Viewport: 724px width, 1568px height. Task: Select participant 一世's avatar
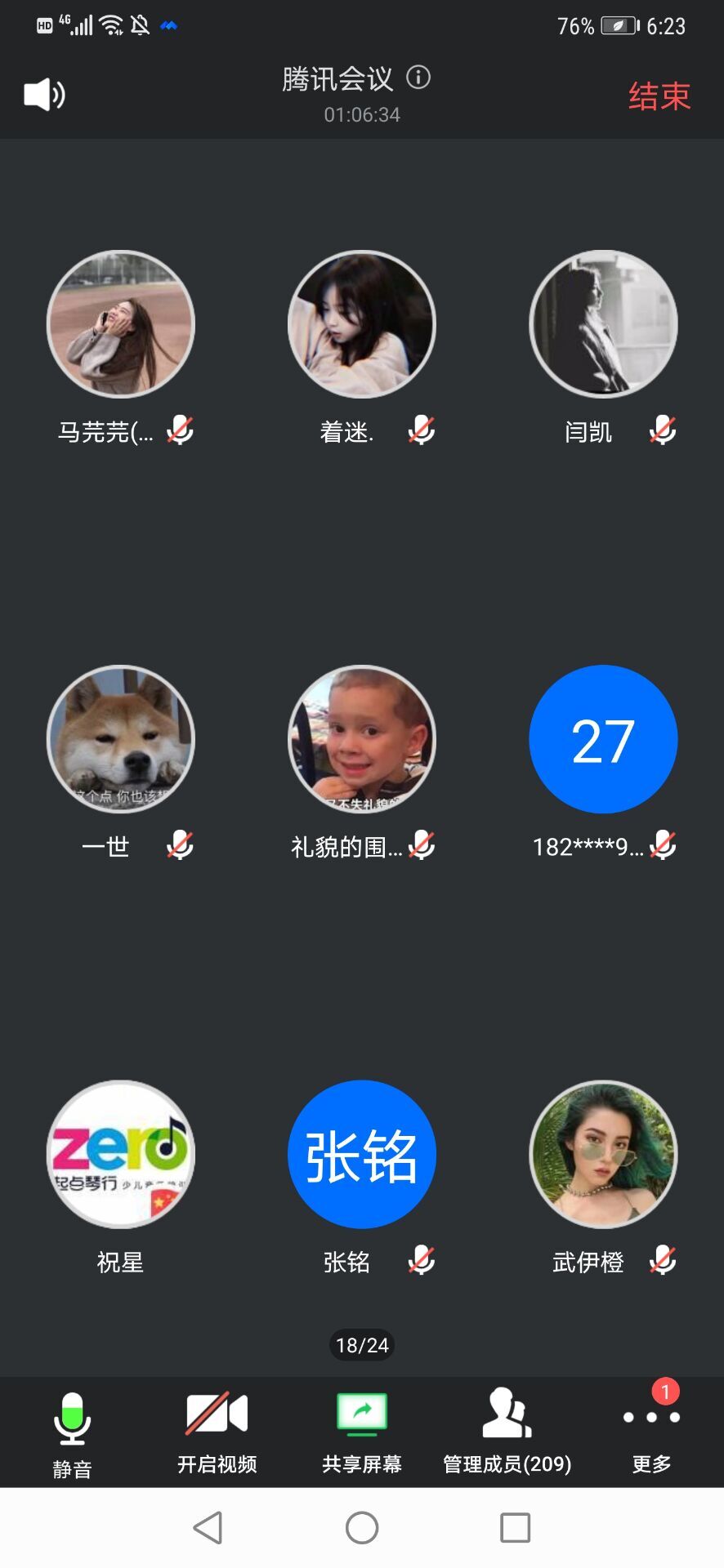coord(121,739)
